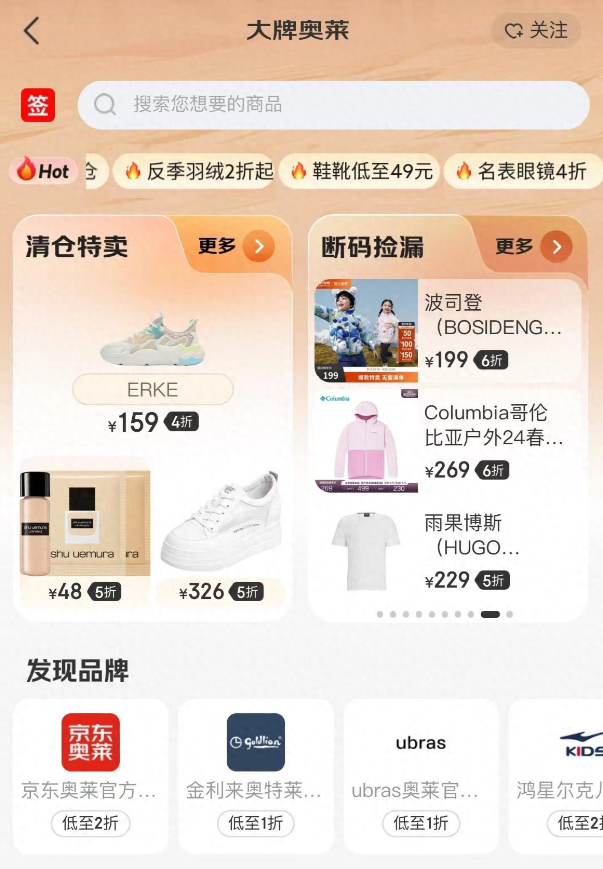Open 更多 in 清仓特卖 section

coord(235,246)
